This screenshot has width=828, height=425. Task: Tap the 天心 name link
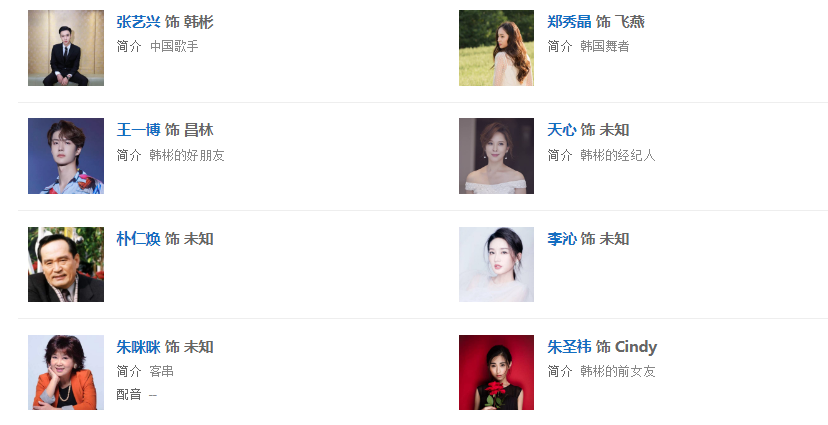pyautogui.click(x=562, y=130)
